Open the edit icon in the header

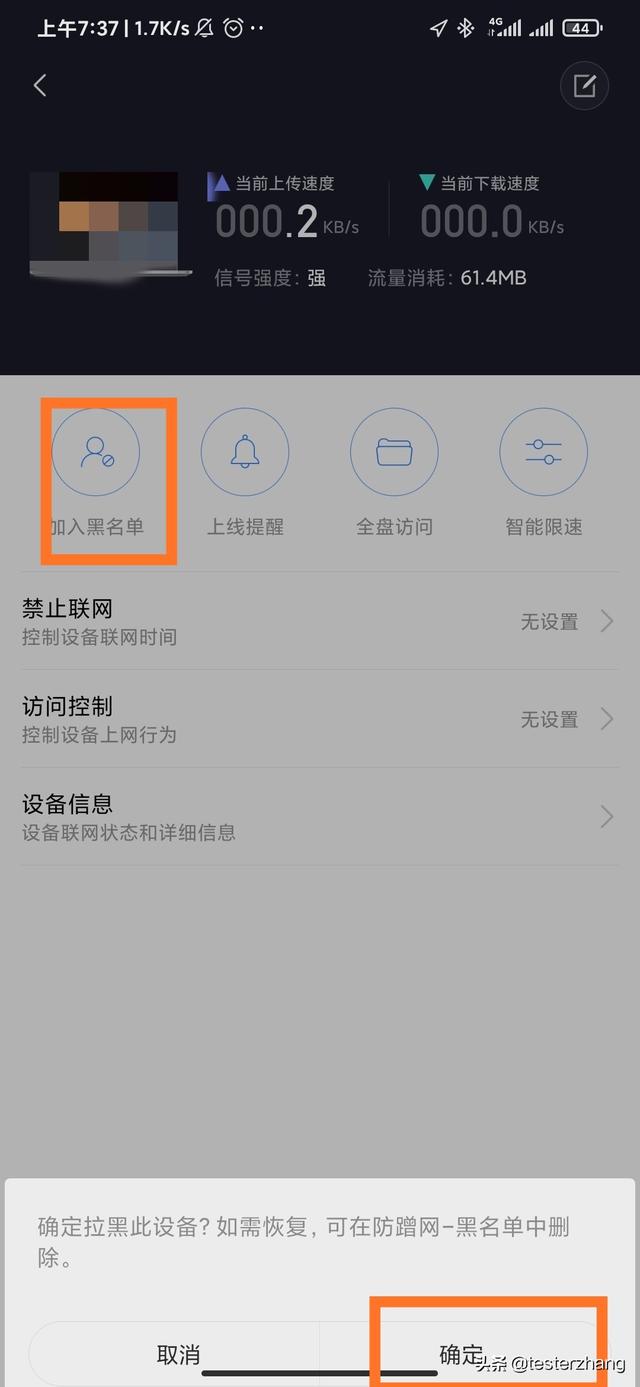click(585, 86)
